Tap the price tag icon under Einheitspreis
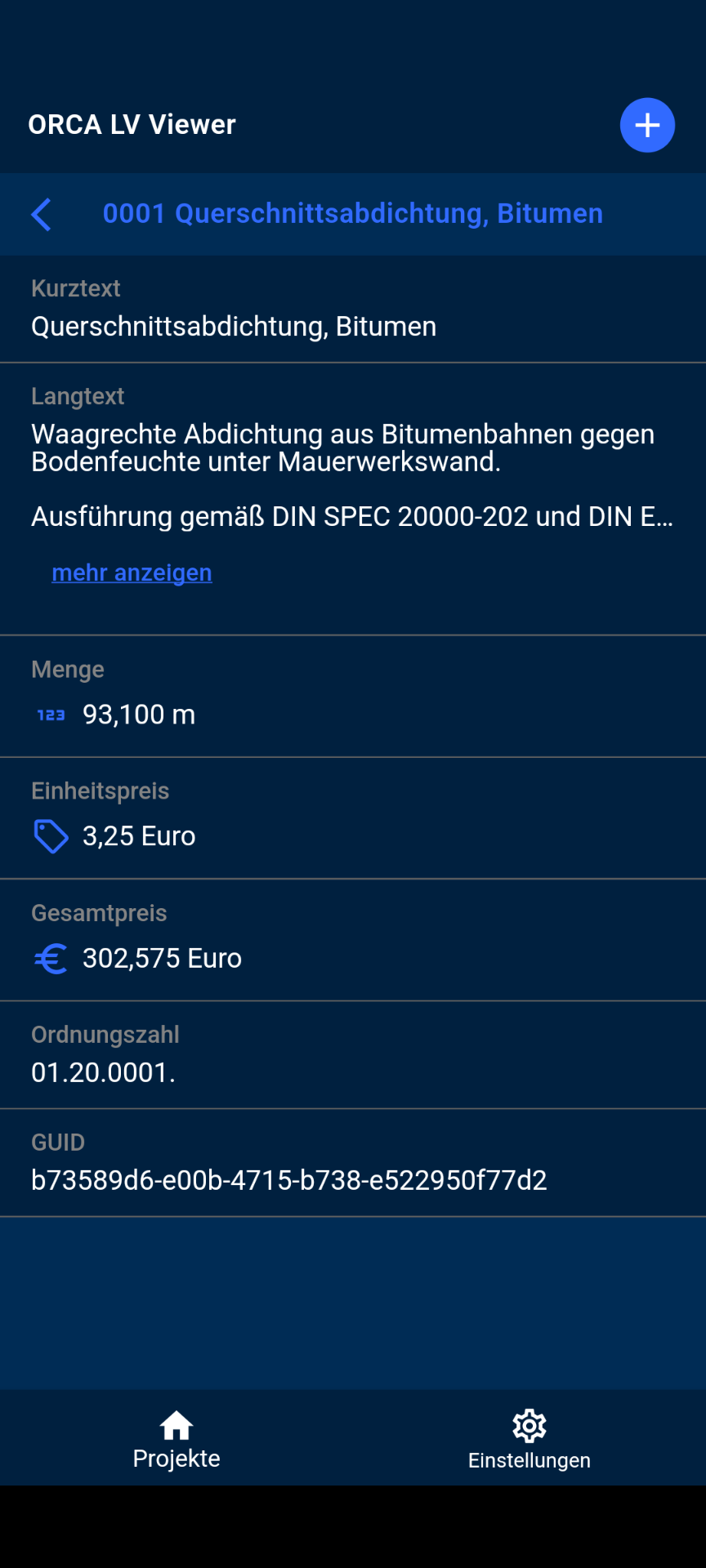Viewport: 706px width, 1568px height. [50, 835]
